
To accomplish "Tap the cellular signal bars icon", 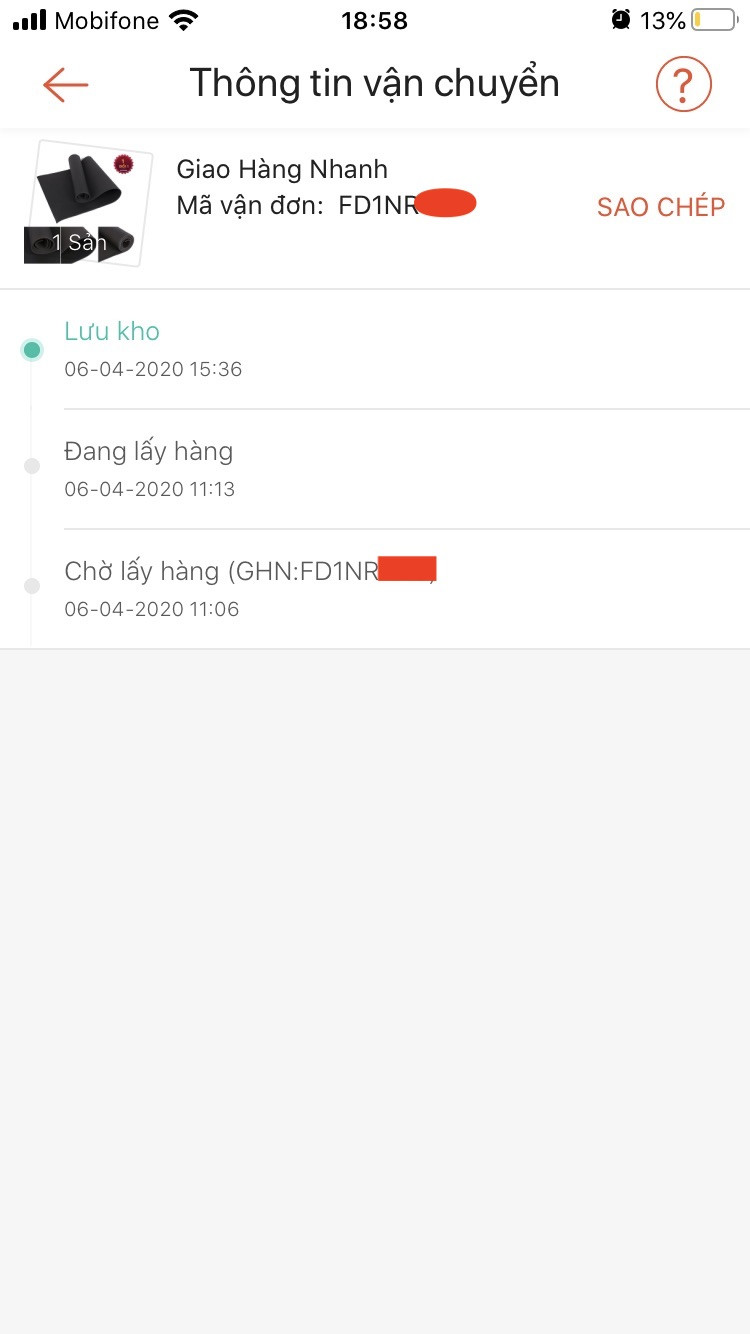I will click(30, 18).
